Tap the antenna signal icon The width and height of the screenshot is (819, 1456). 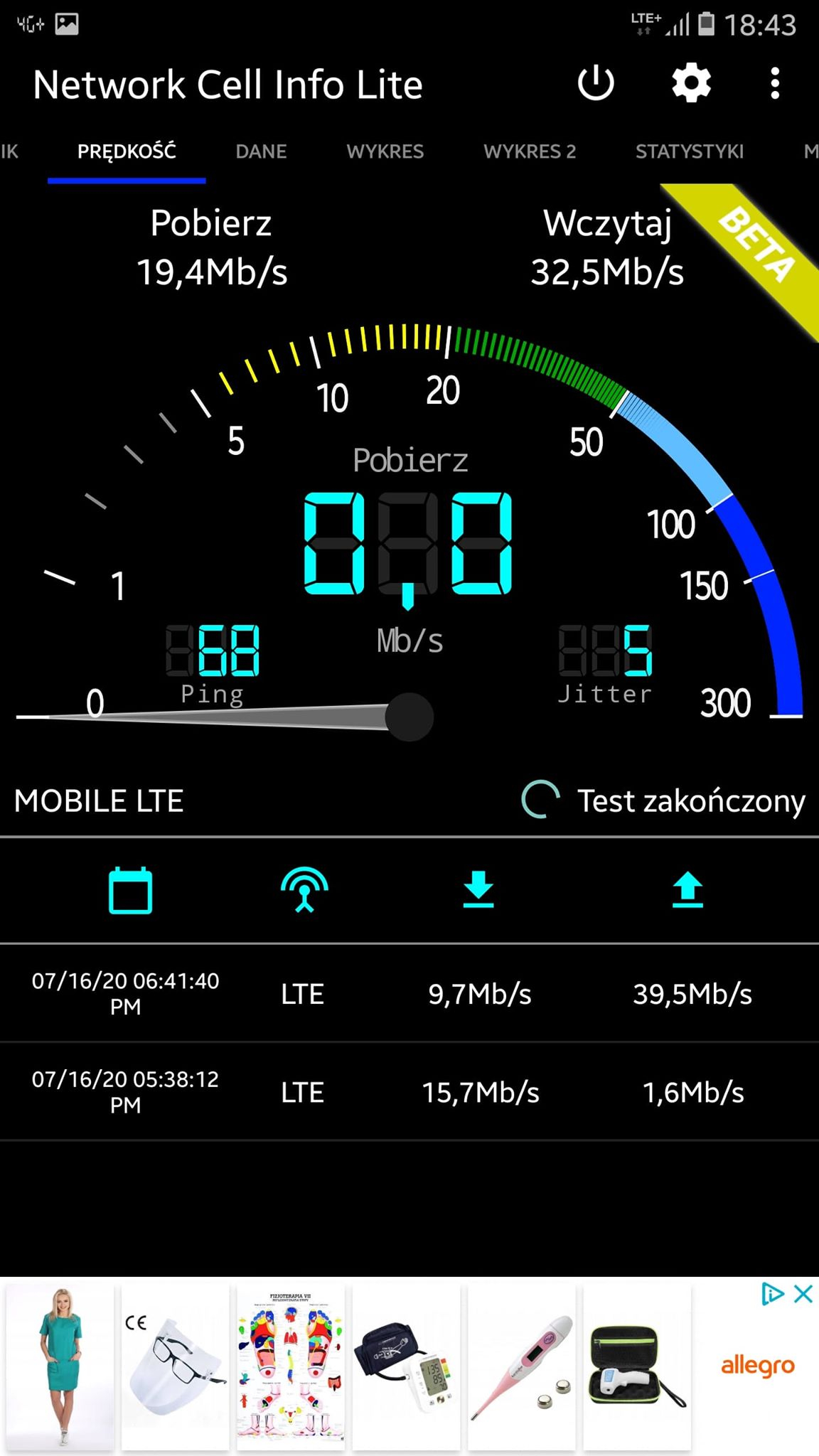[304, 890]
